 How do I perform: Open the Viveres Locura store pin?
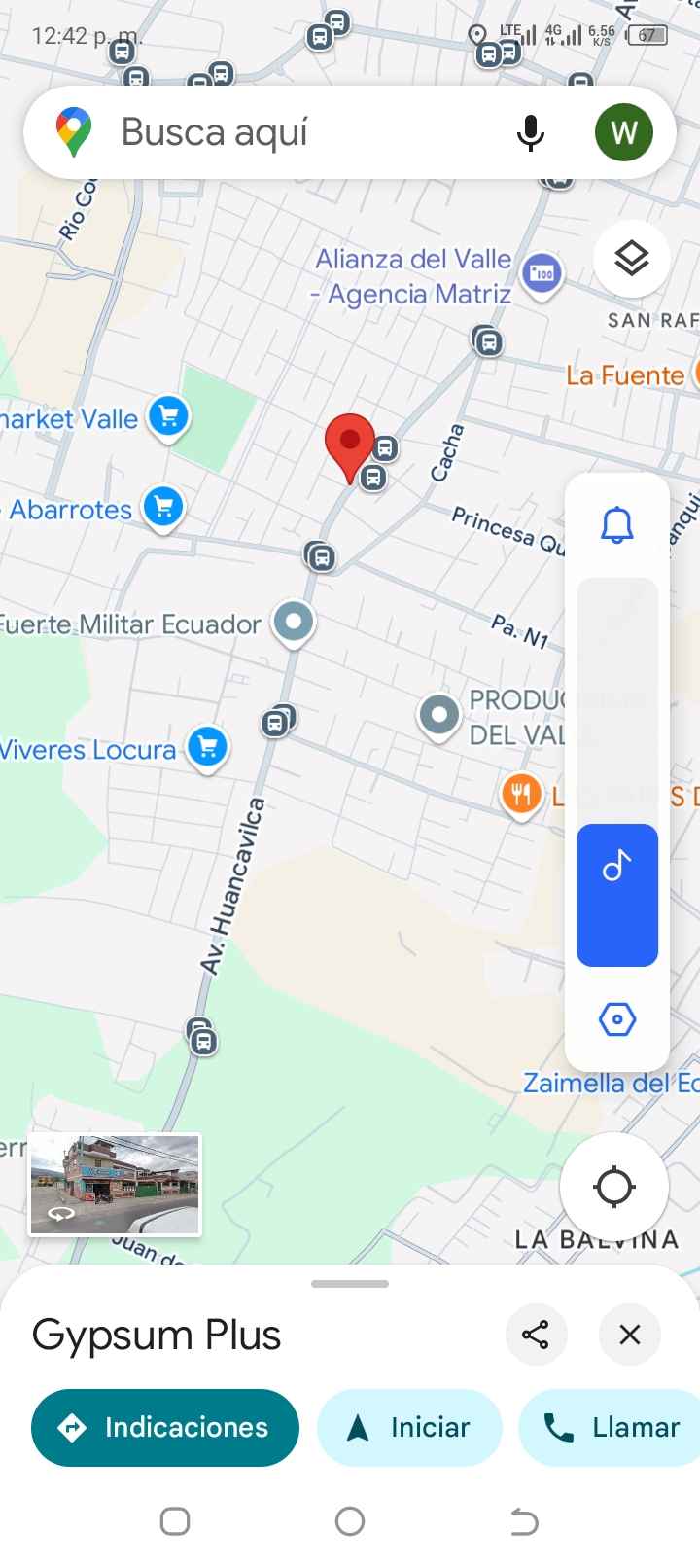pyautogui.click(x=206, y=747)
